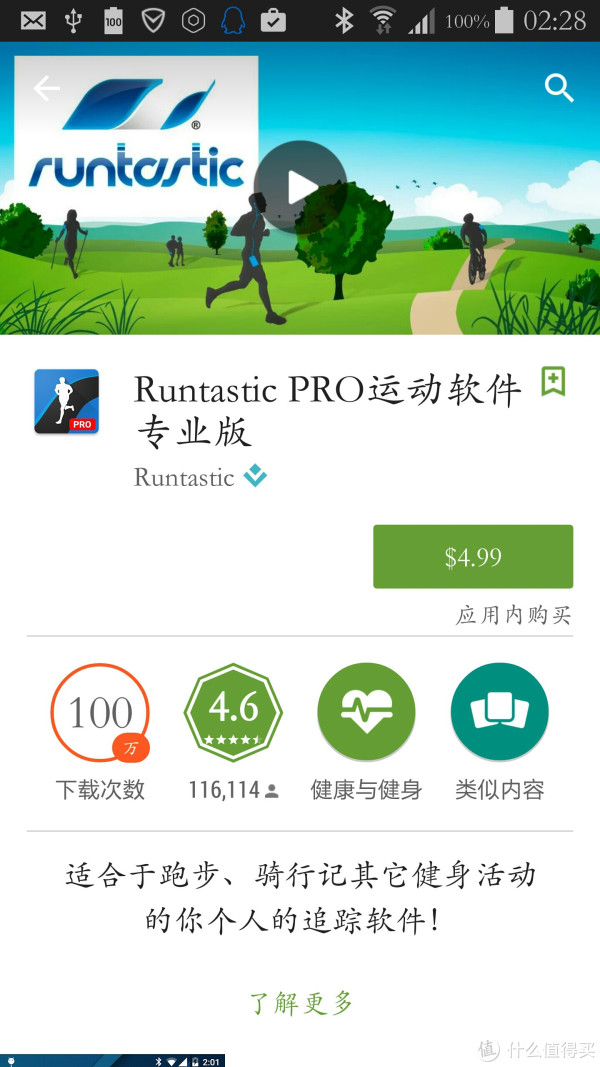Browse 类似内容 similar apps
The width and height of the screenshot is (600, 1067).
[499, 712]
